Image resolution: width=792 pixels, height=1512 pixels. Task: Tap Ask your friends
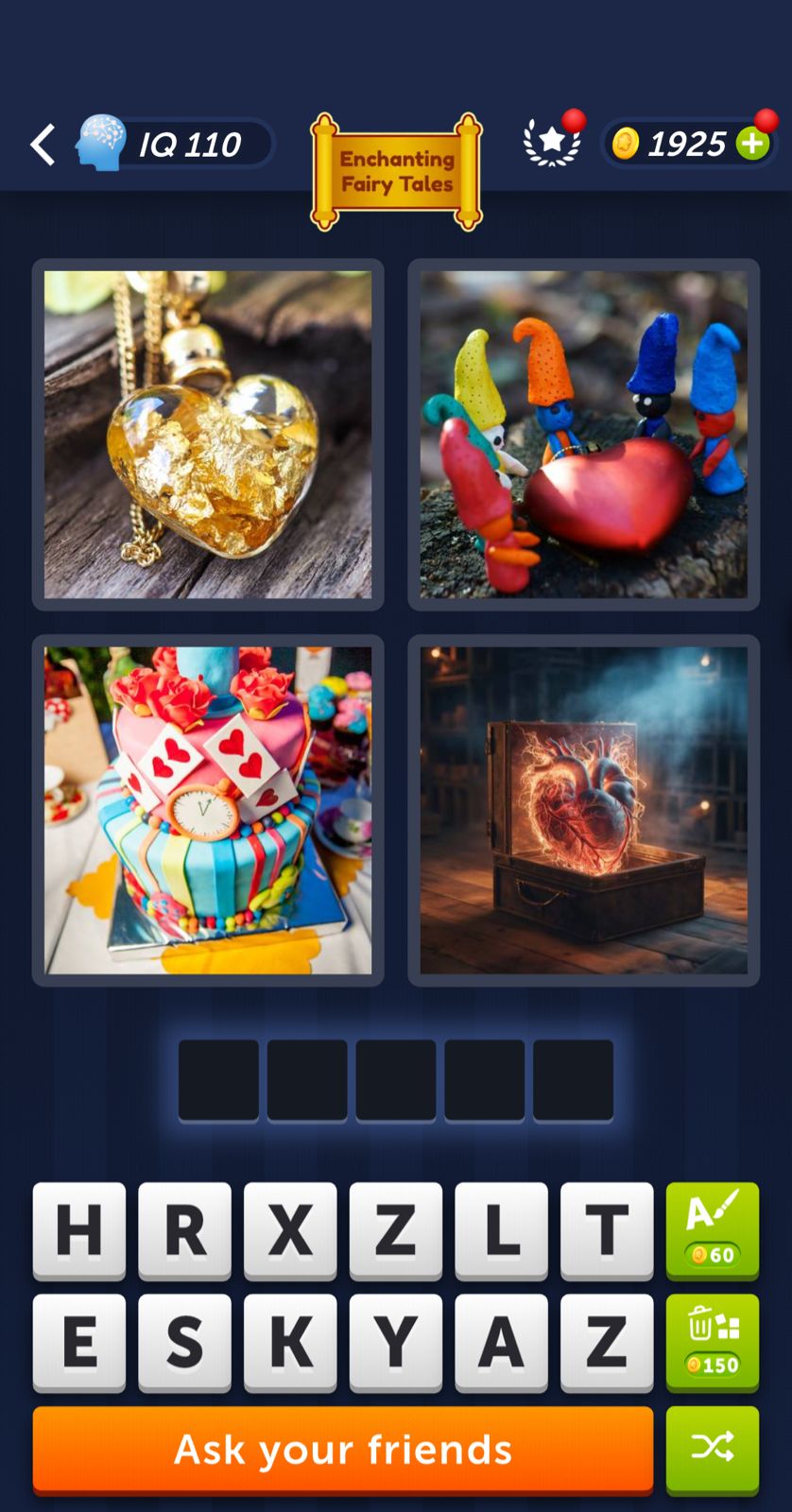point(343,1449)
